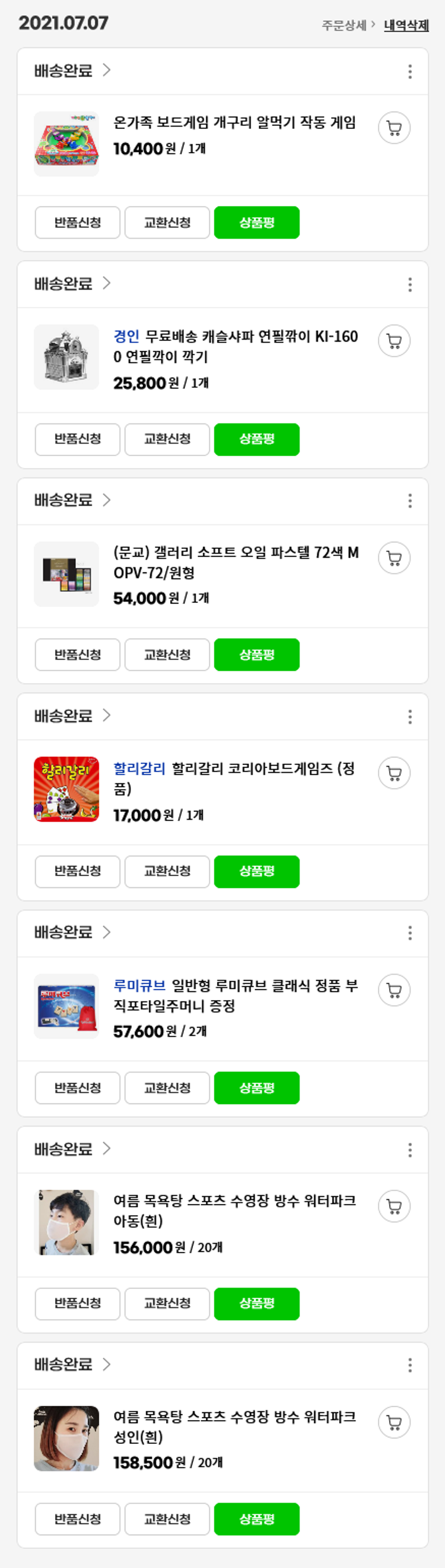The width and height of the screenshot is (445, 1568).
Task: Write 상품평 for 갤러리 소프트 오일 파스텔
Action: click(x=256, y=655)
